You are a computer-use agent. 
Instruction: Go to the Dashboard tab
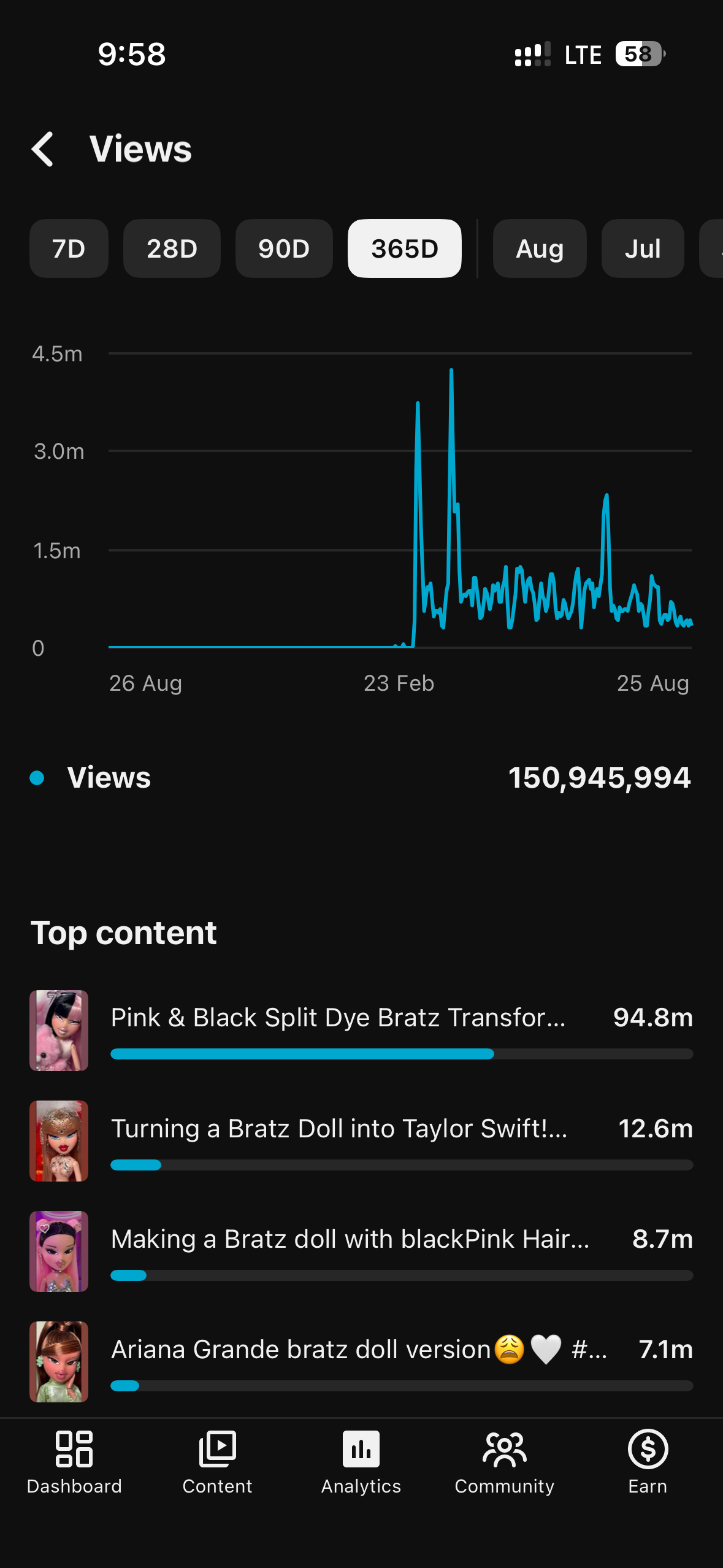coord(74,1462)
